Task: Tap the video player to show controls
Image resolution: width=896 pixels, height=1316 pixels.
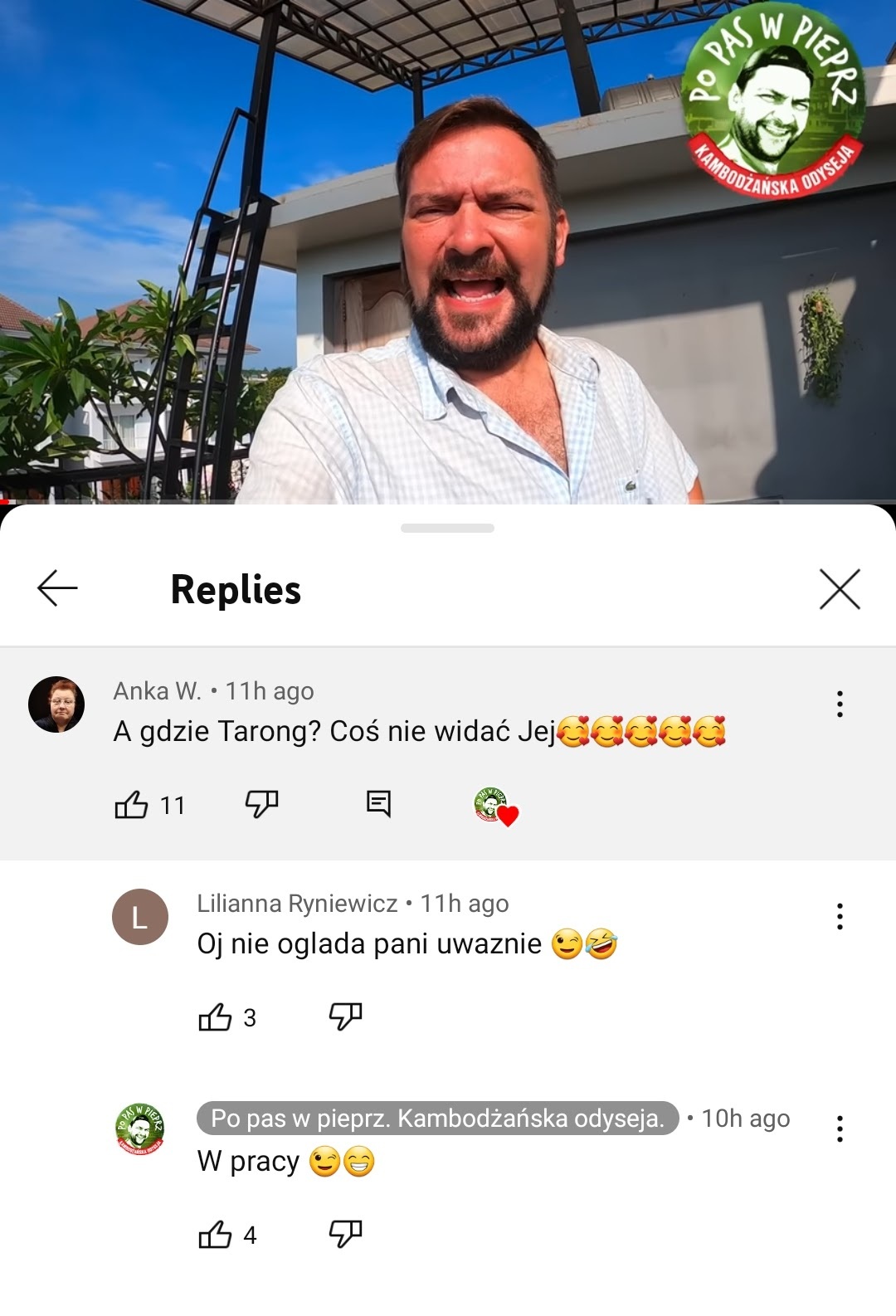Action: (448, 249)
